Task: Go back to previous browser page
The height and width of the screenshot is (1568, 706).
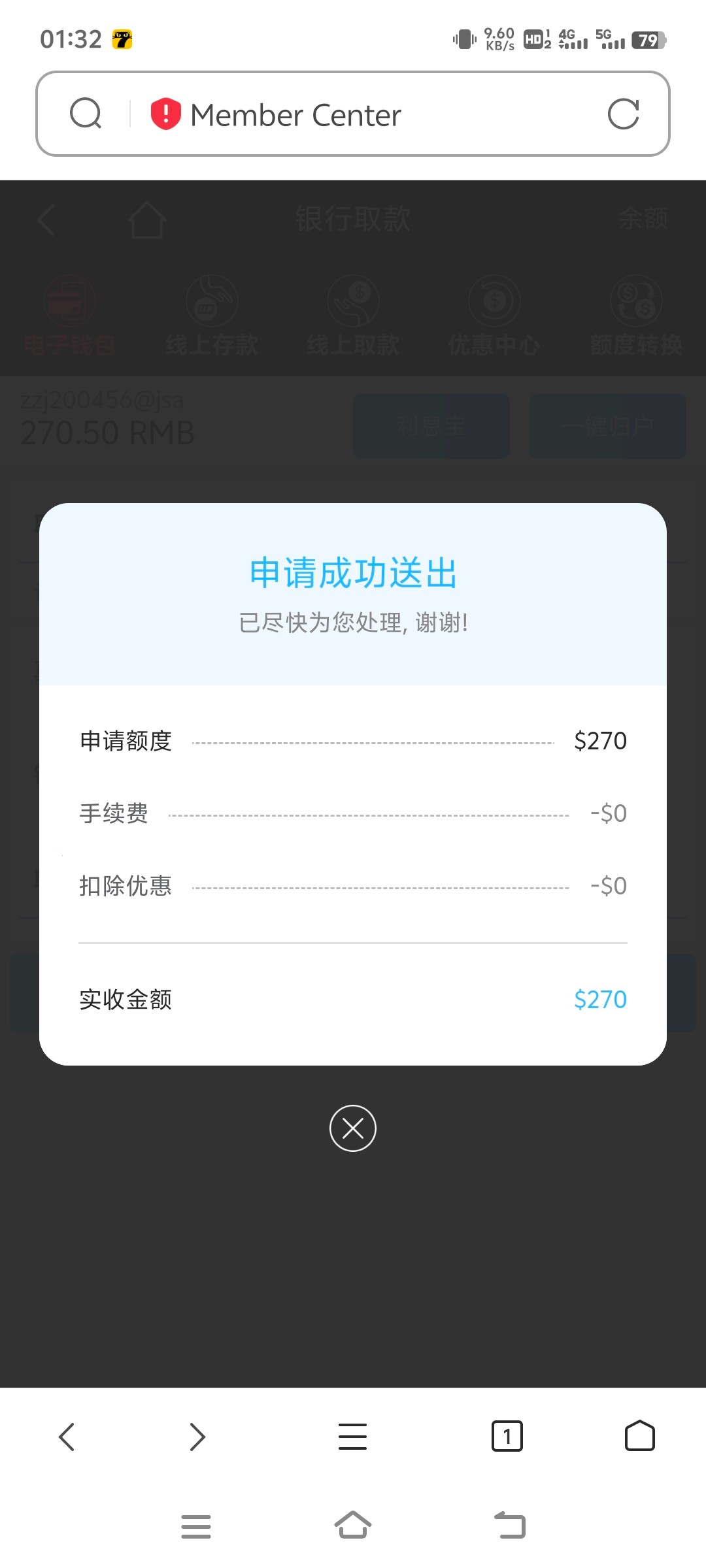Action: coord(67,1437)
